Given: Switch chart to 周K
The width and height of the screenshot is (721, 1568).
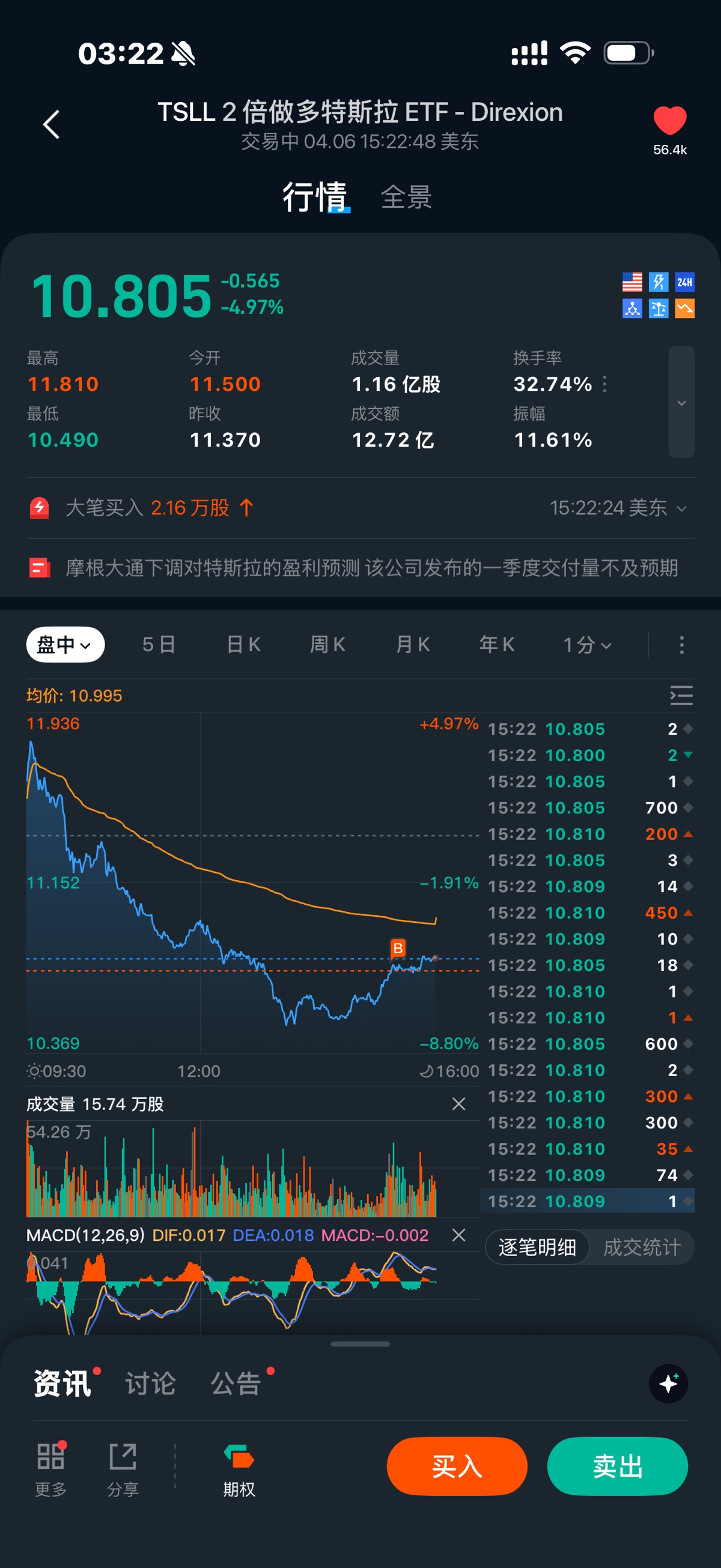Looking at the screenshot, I should (328, 645).
